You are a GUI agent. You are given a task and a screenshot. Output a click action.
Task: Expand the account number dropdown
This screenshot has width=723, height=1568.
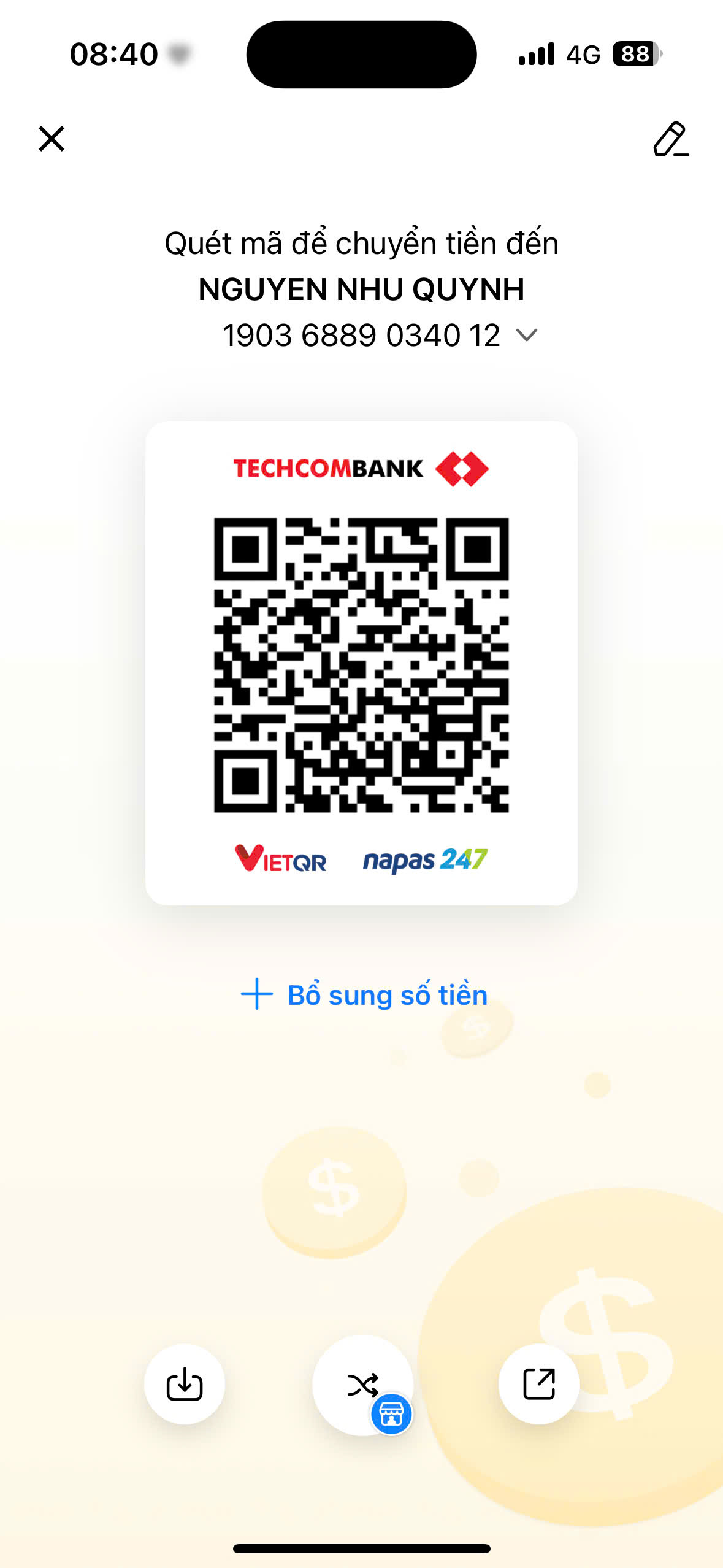(x=527, y=335)
